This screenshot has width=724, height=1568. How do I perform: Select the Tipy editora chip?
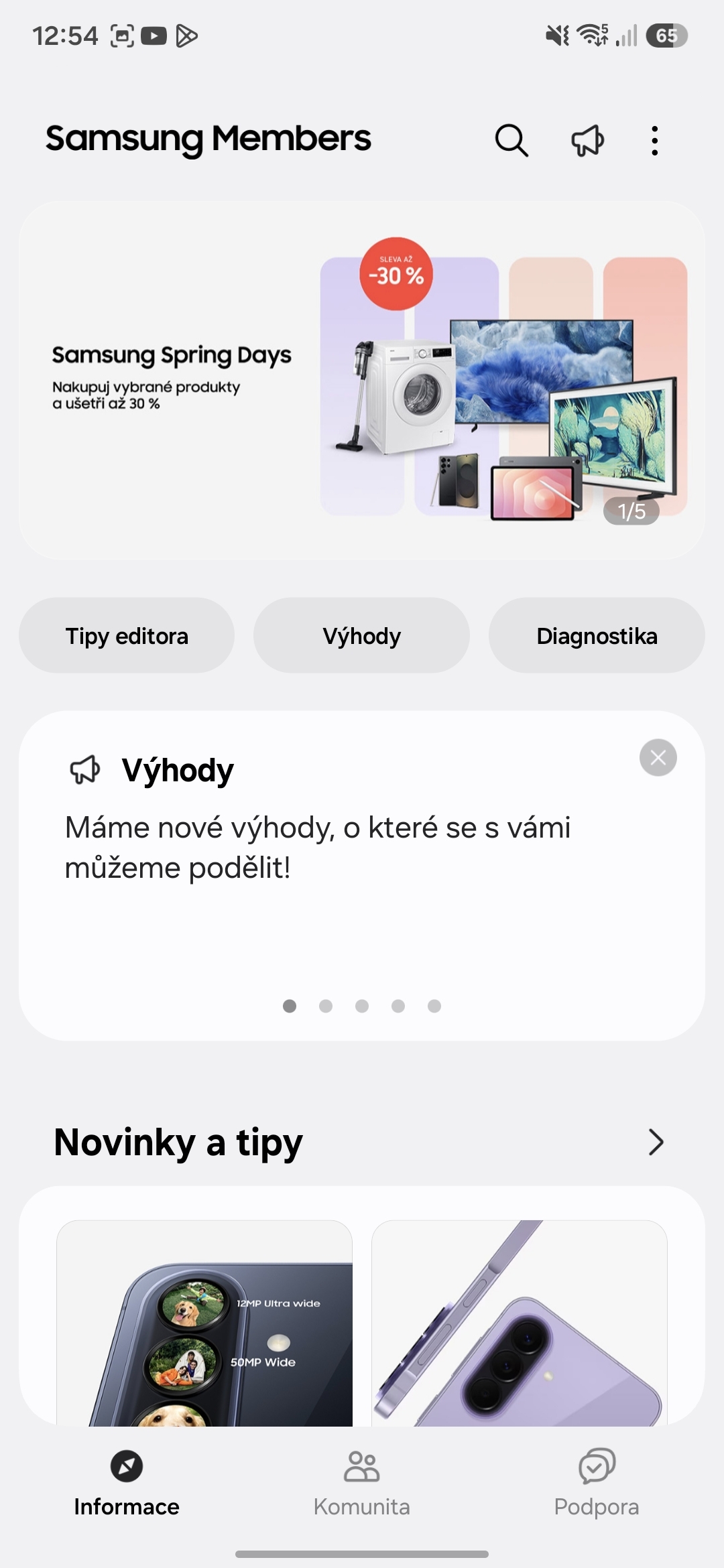127,635
